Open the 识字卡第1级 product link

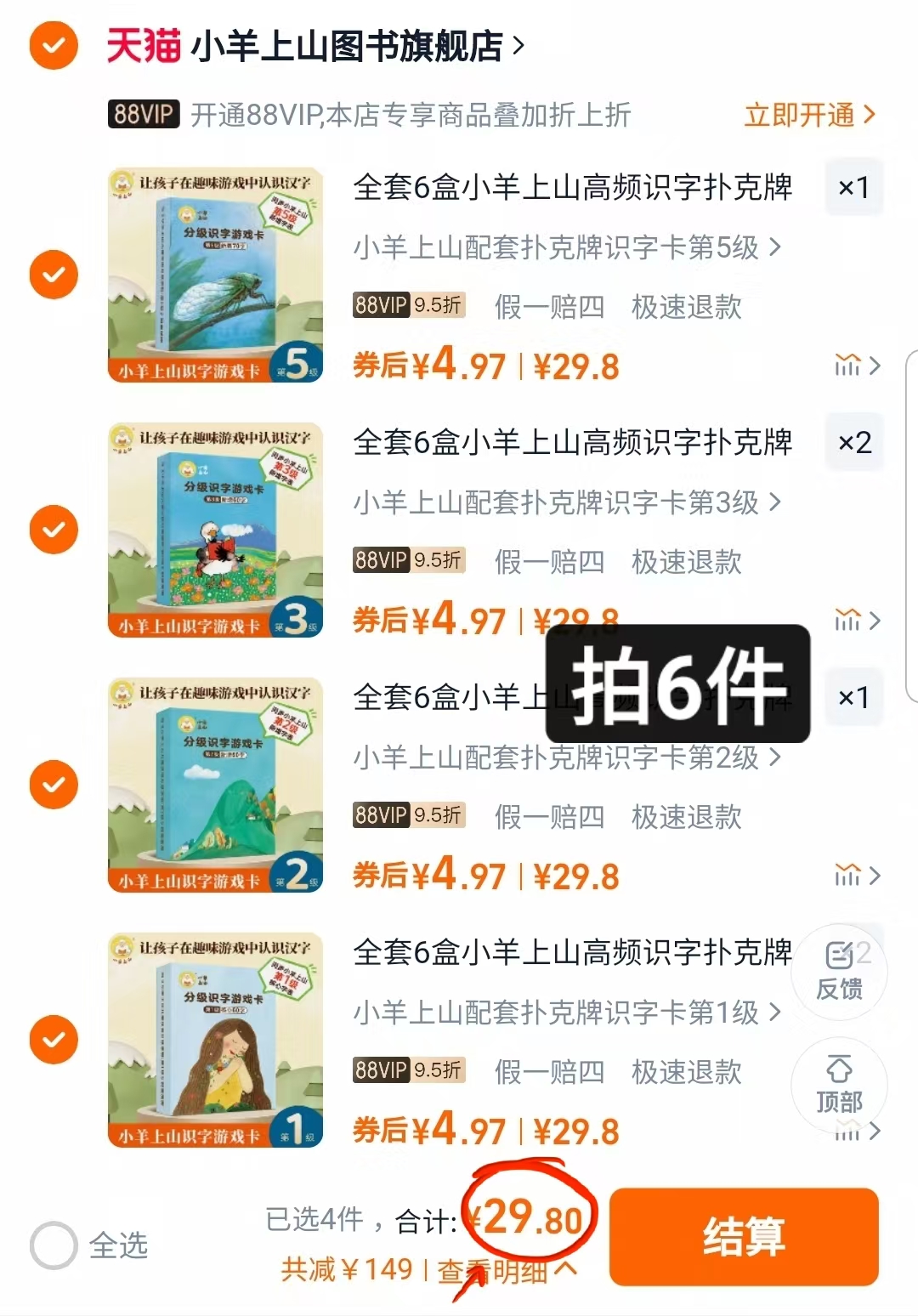pos(561,1013)
